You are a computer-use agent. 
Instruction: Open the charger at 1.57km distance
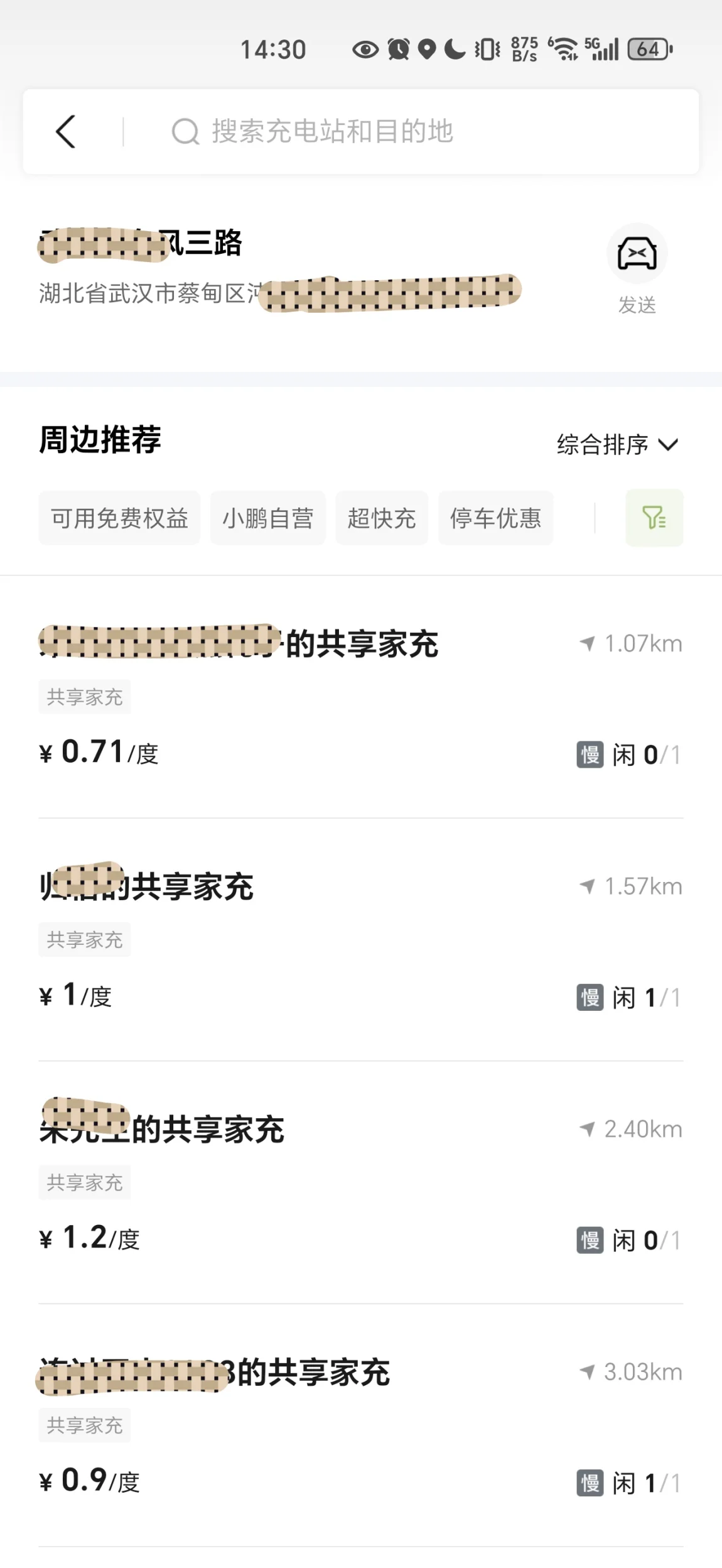pyautogui.click(x=360, y=940)
